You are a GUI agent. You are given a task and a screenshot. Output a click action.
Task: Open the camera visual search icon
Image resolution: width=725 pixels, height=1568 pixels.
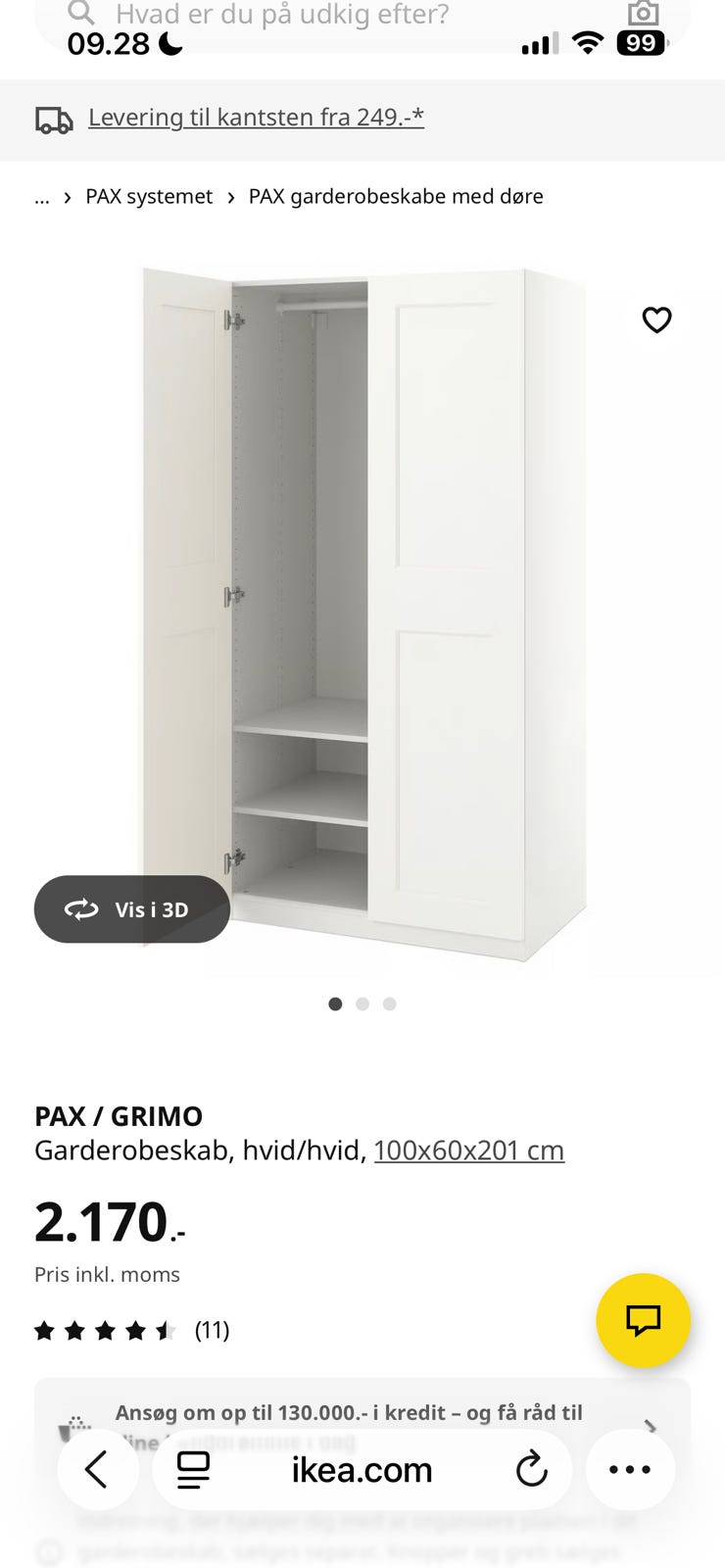[x=643, y=13]
